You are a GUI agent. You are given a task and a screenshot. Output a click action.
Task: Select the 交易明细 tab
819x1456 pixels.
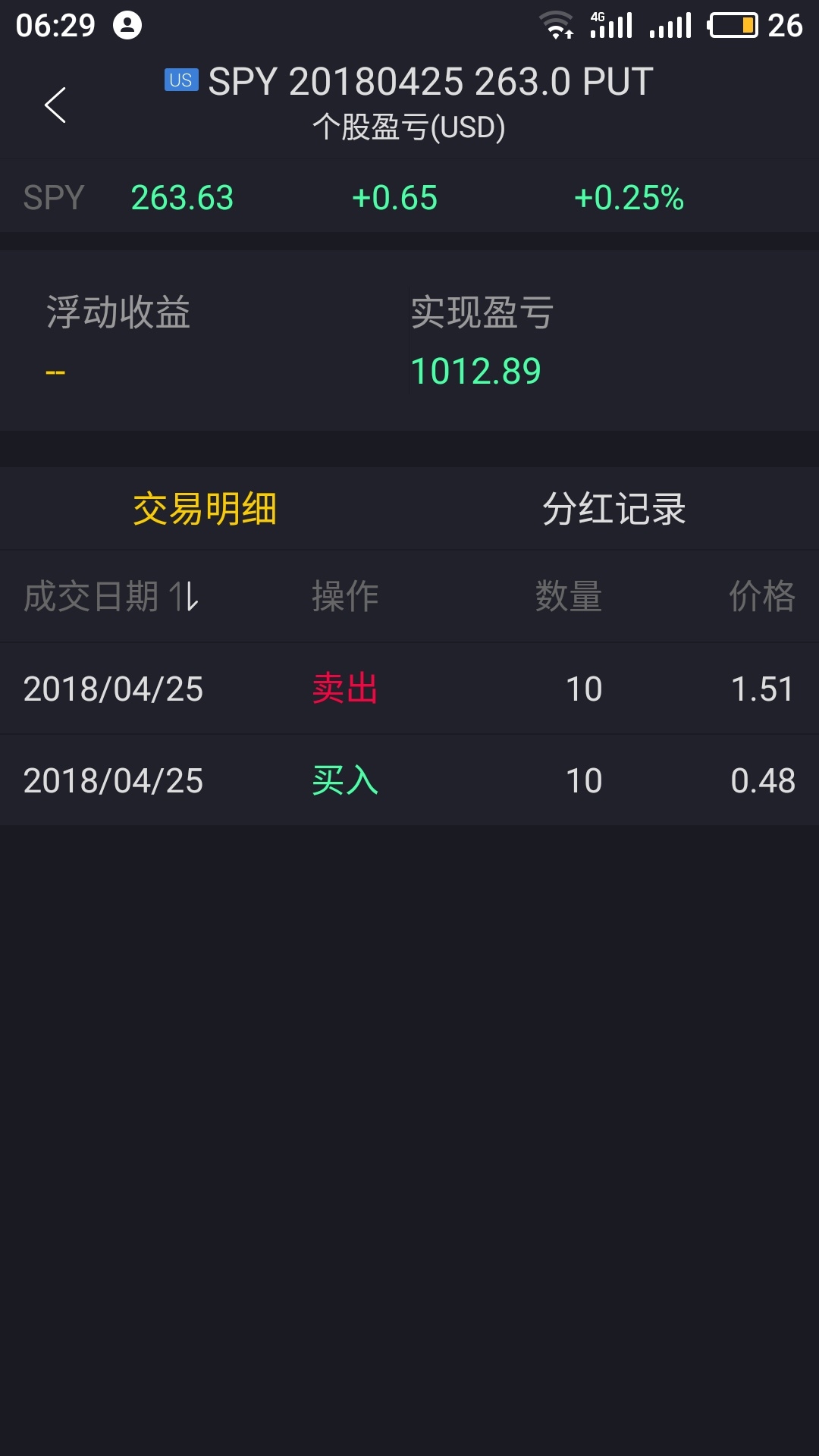[205, 509]
